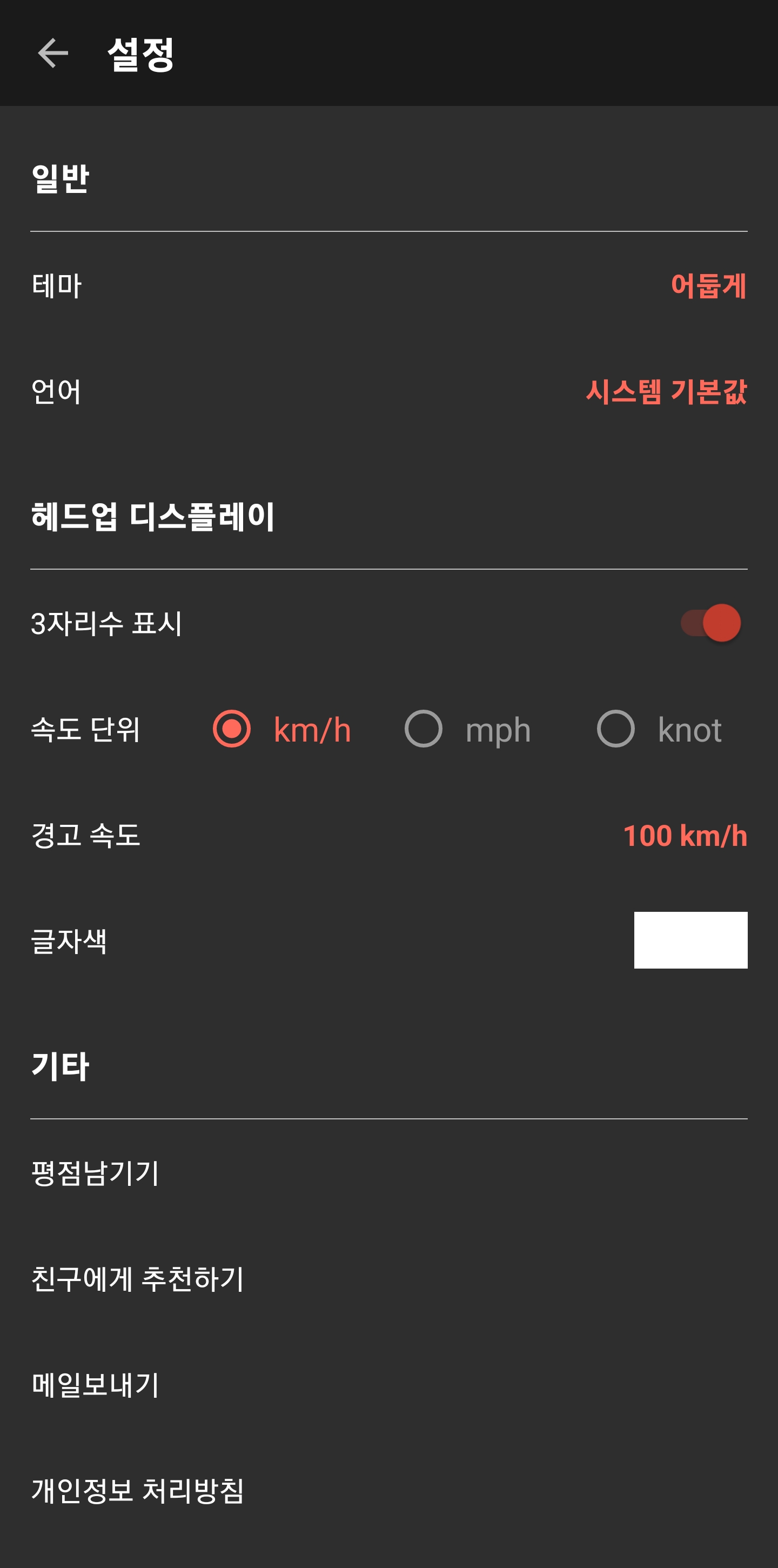Open 평점남기기
778x1568 pixels.
point(388,1173)
